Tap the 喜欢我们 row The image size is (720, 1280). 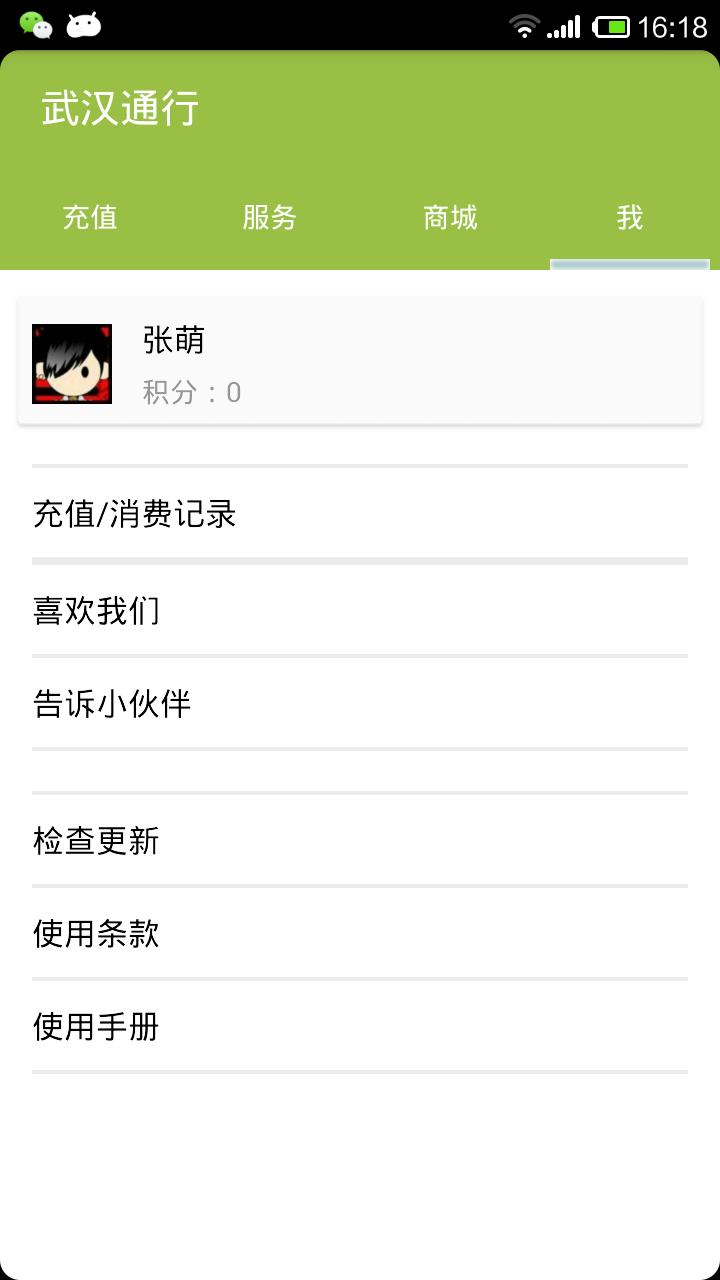360,610
